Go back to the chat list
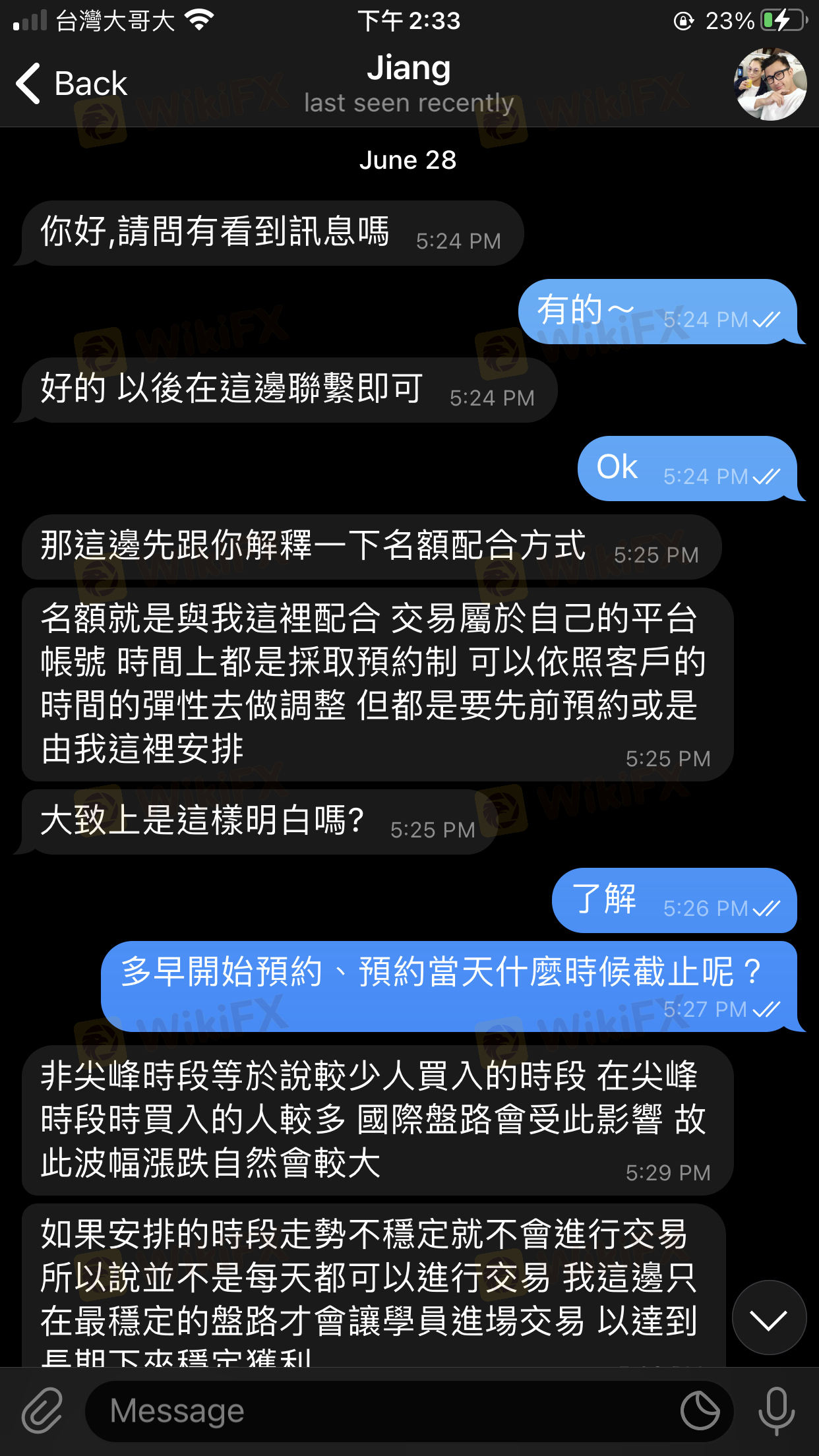819x1456 pixels. [71, 84]
